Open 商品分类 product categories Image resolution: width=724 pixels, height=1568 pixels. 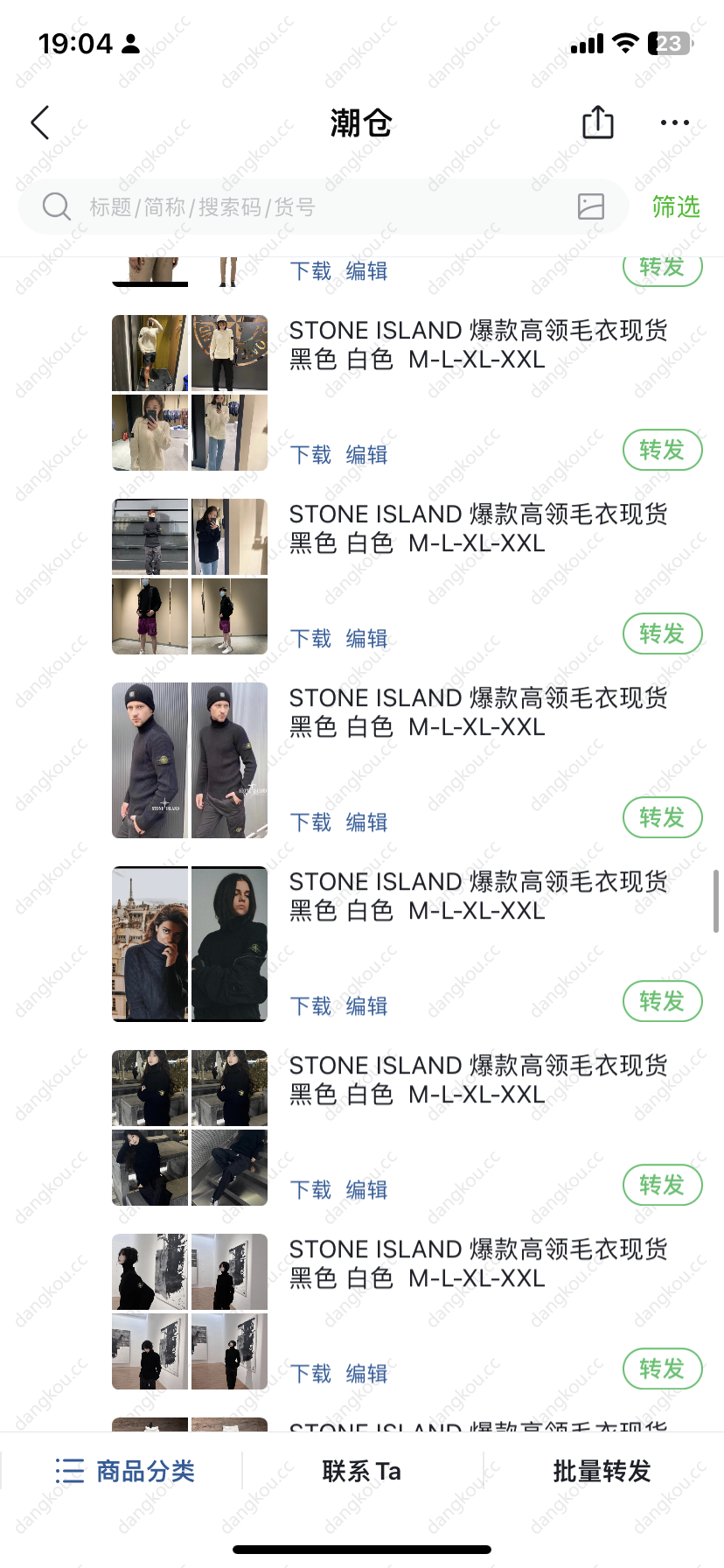125,1471
